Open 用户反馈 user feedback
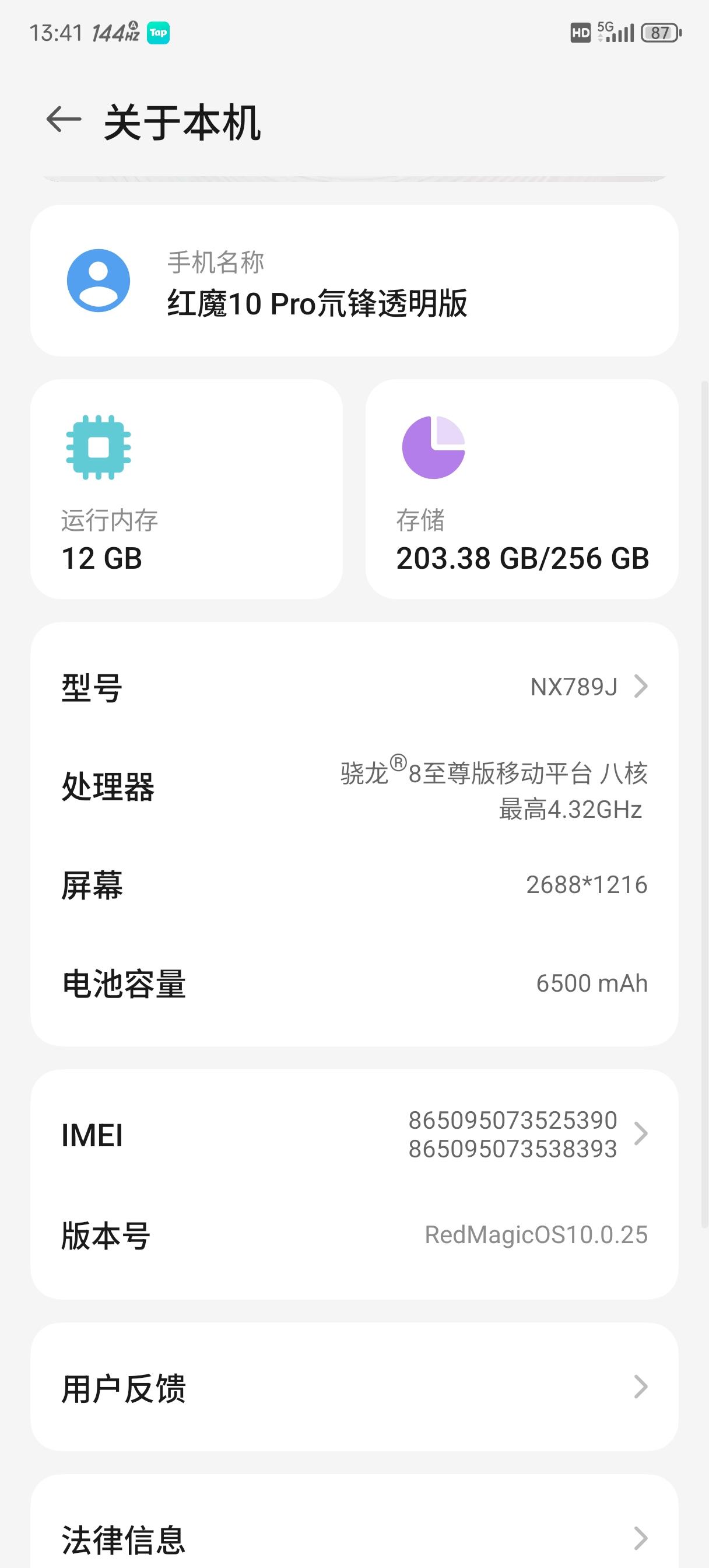The image size is (709, 1568). tap(354, 1387)
